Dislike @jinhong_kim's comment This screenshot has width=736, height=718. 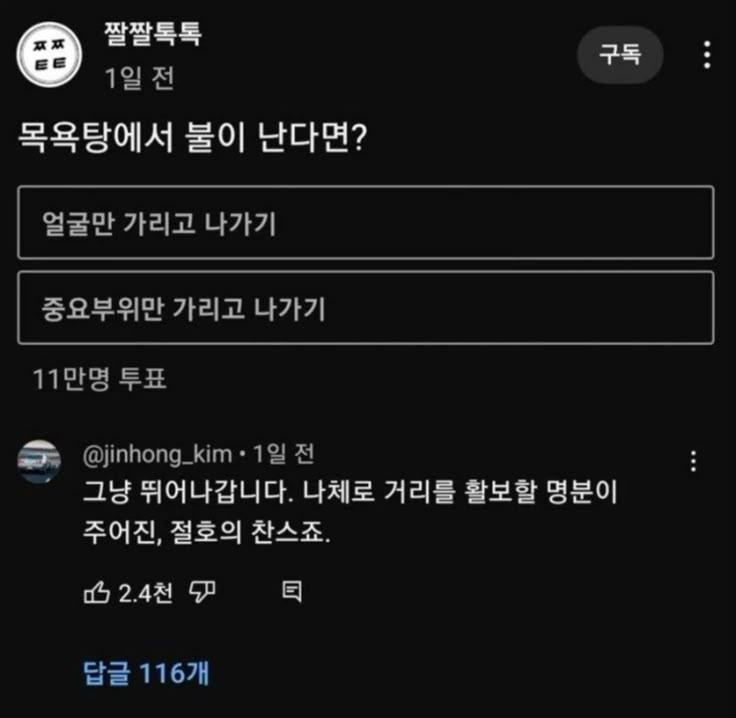[203, 593]
